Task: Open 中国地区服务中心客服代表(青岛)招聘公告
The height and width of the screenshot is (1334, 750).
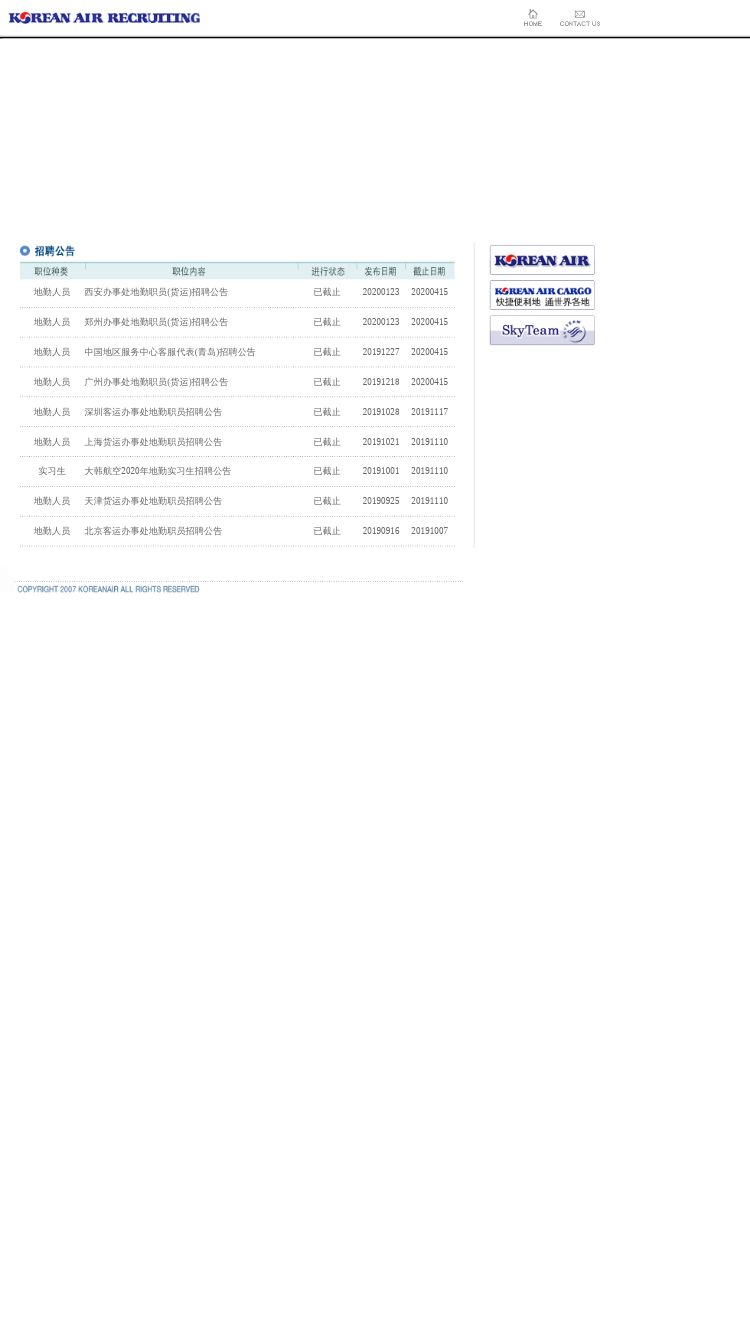Action: pyautogui.click(x=170, y=352)
